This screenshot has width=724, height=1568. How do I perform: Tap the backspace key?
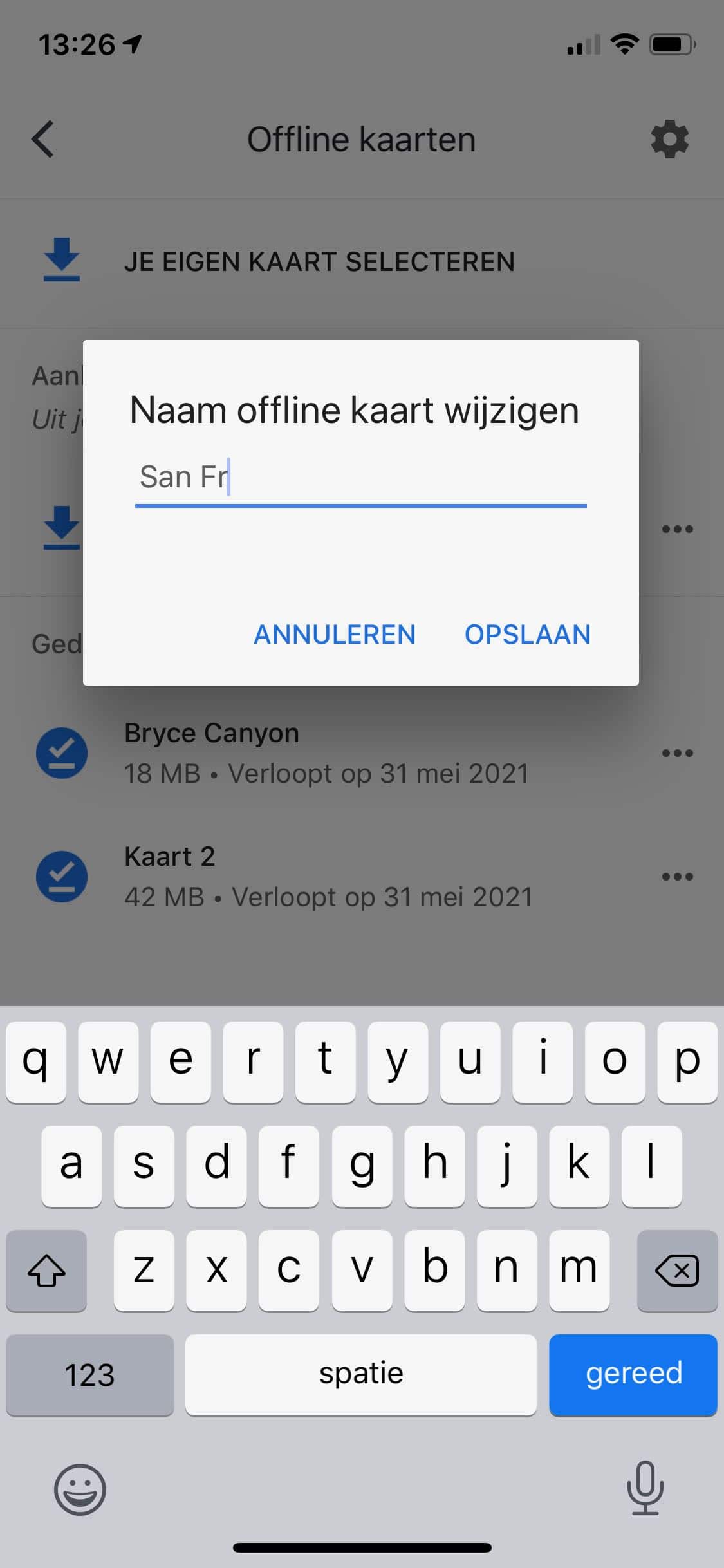click(677, 1271)
